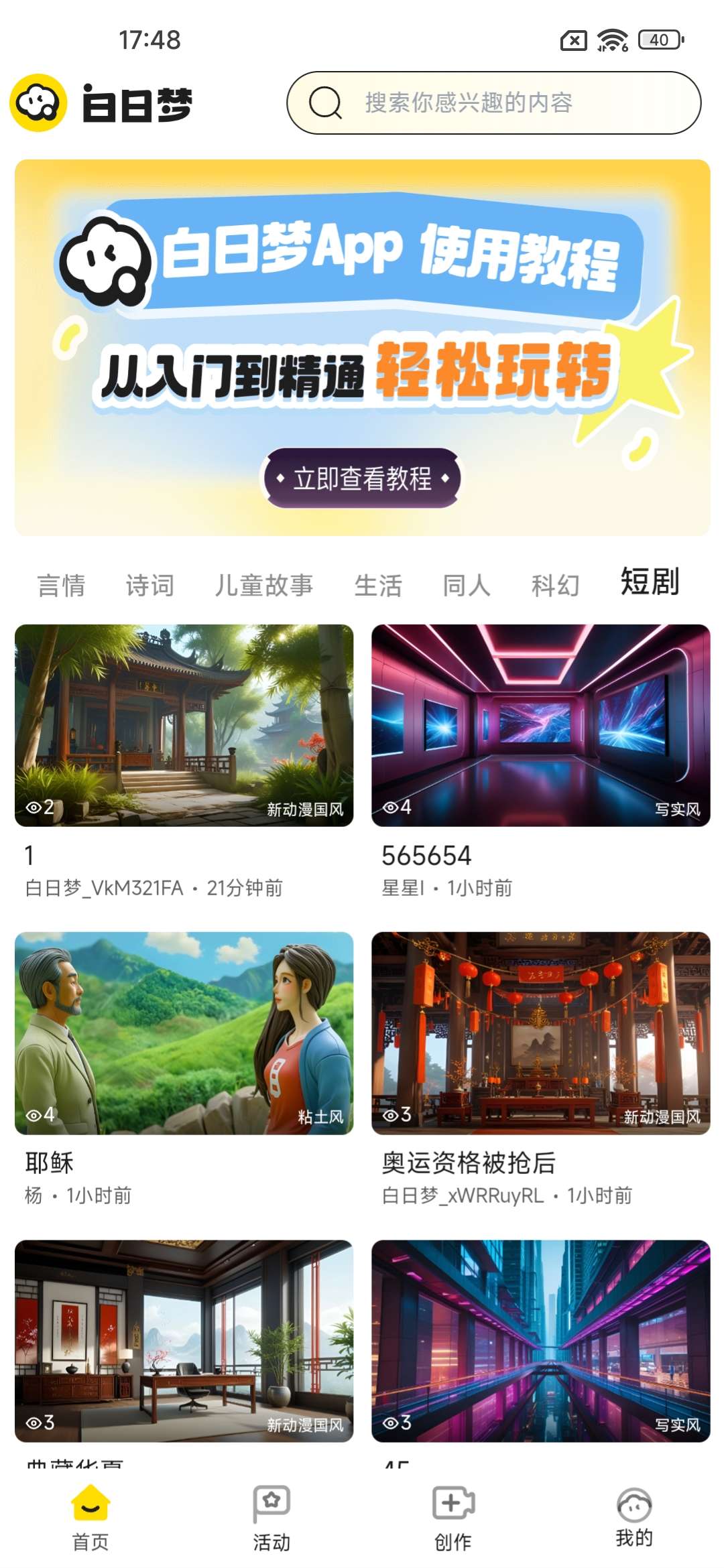Switch to the 言情 category tab

61,586
